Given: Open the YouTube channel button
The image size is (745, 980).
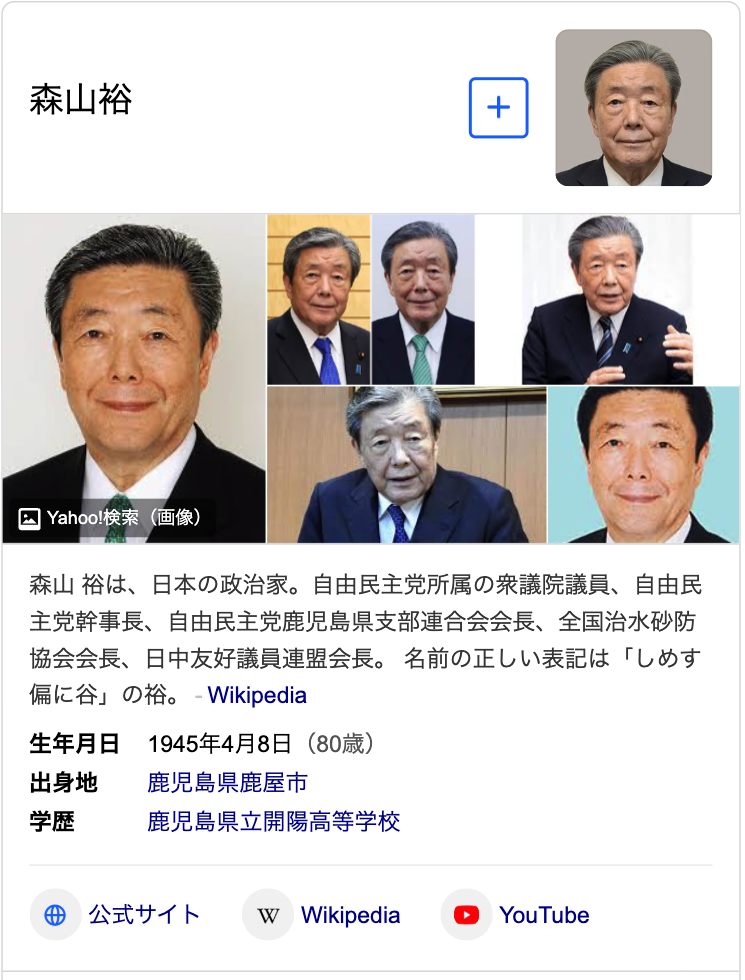Looking at the screenshot, I should [x=517, y=914].
